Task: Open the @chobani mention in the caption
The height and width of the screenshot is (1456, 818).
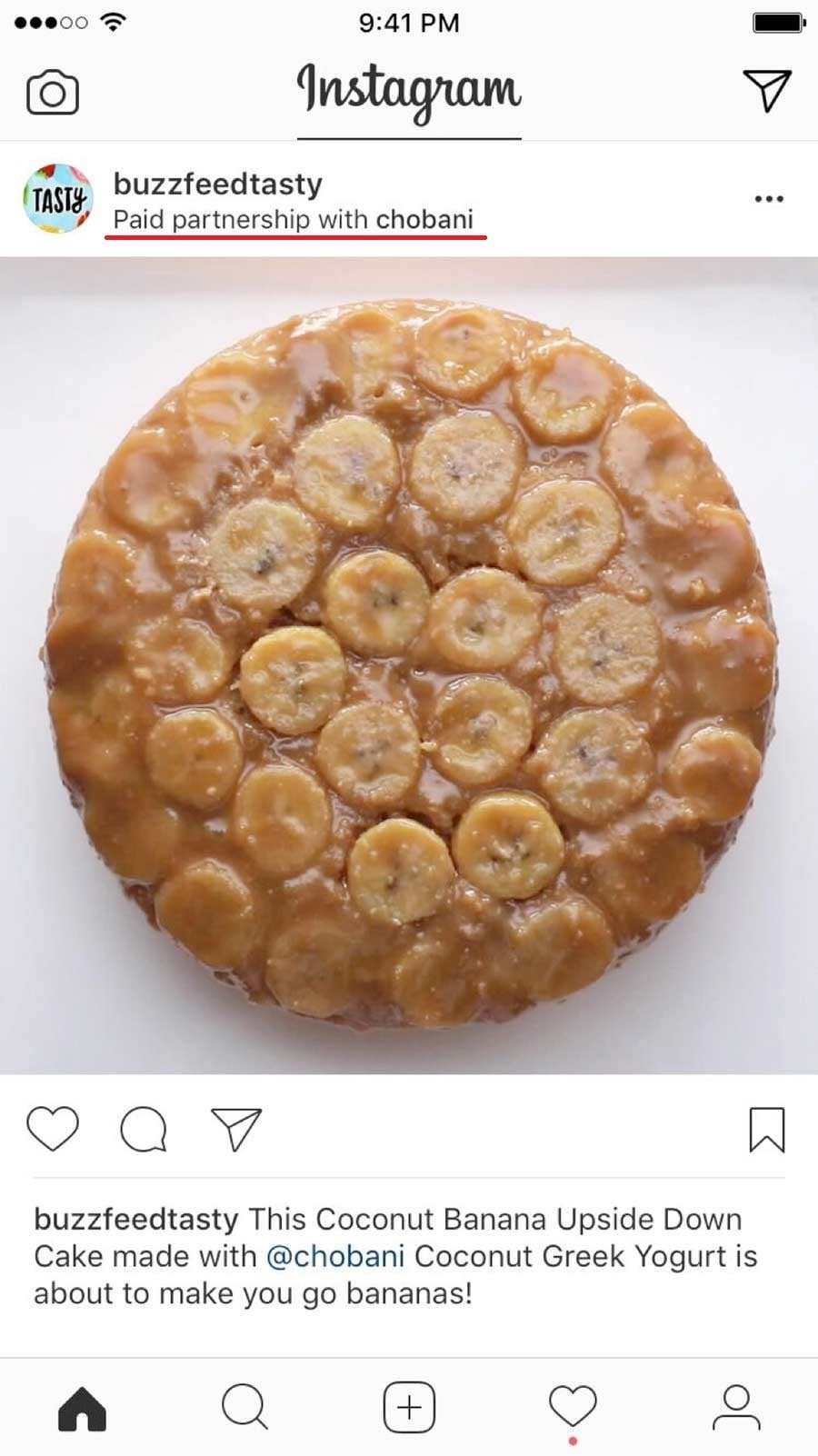Action: (x=335, y=1256)
